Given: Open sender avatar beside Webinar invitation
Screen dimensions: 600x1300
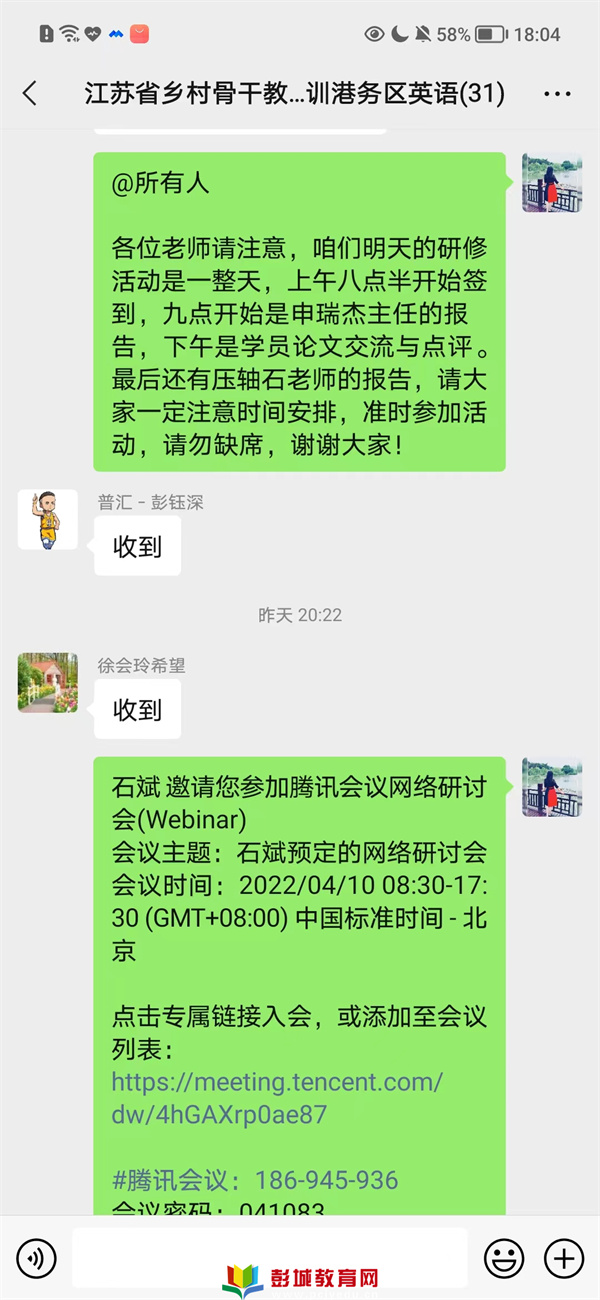Looking at the screenshot, I should click(552, 787).
